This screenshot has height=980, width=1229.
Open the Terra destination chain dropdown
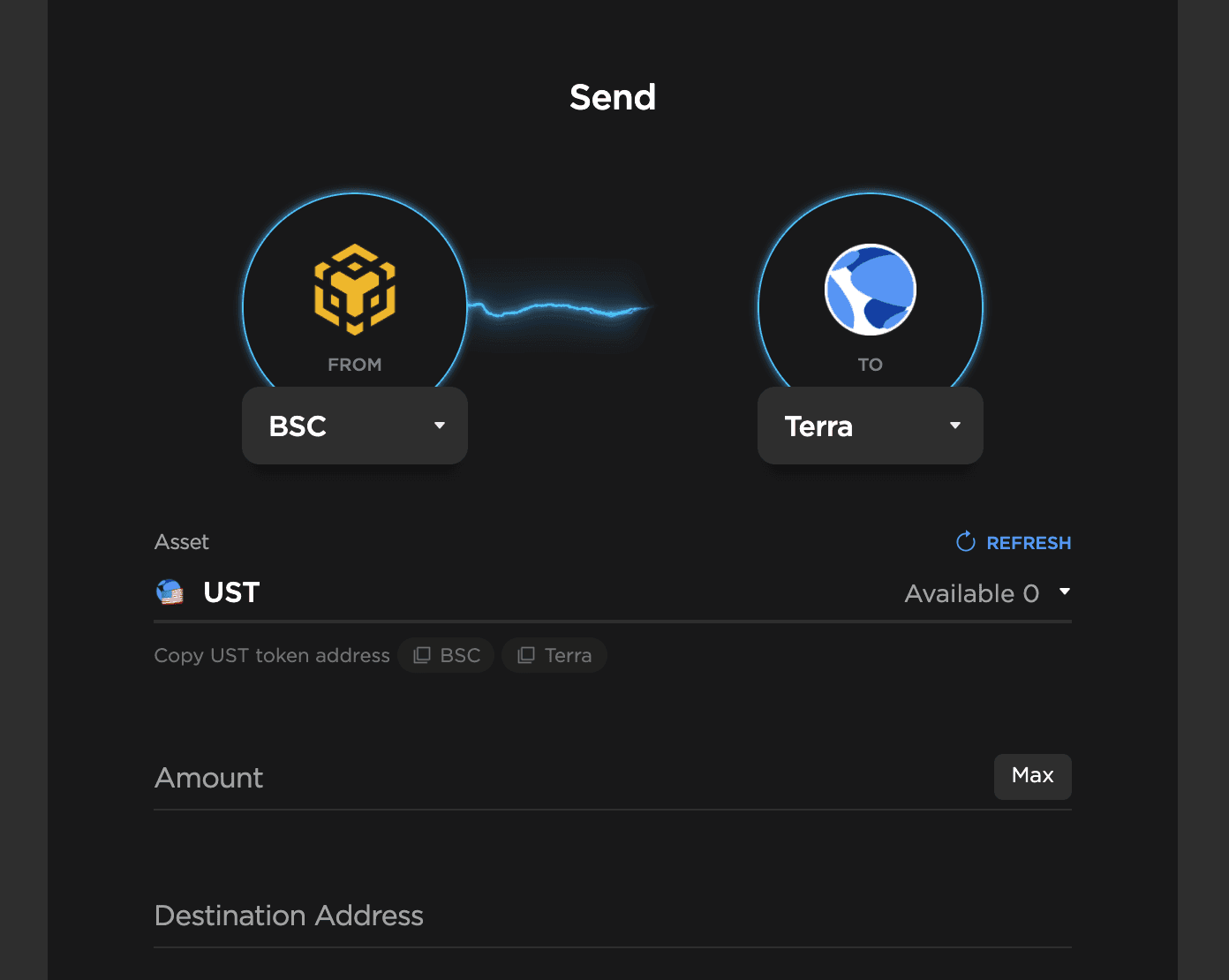[x=870, y=426]
